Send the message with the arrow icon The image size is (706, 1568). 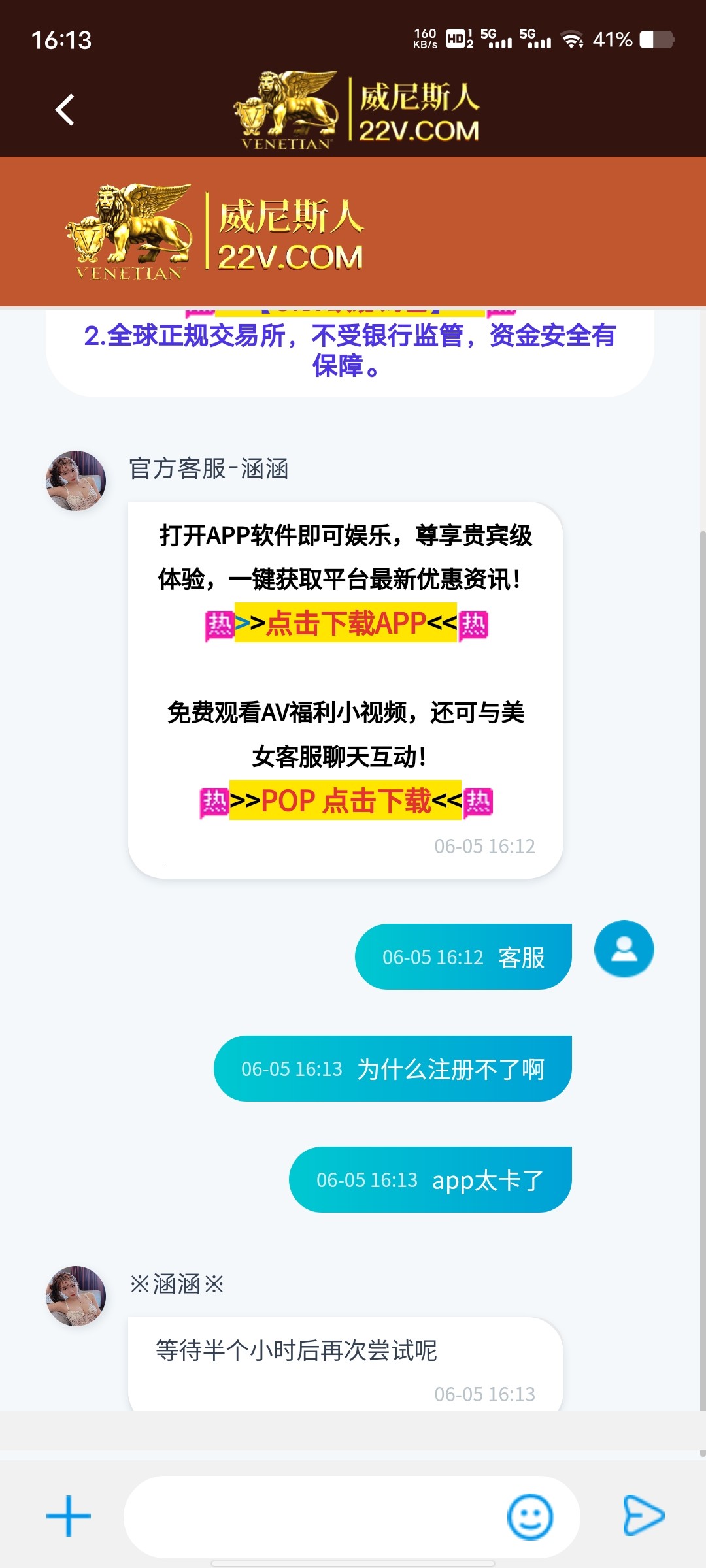coord(643,1515)
